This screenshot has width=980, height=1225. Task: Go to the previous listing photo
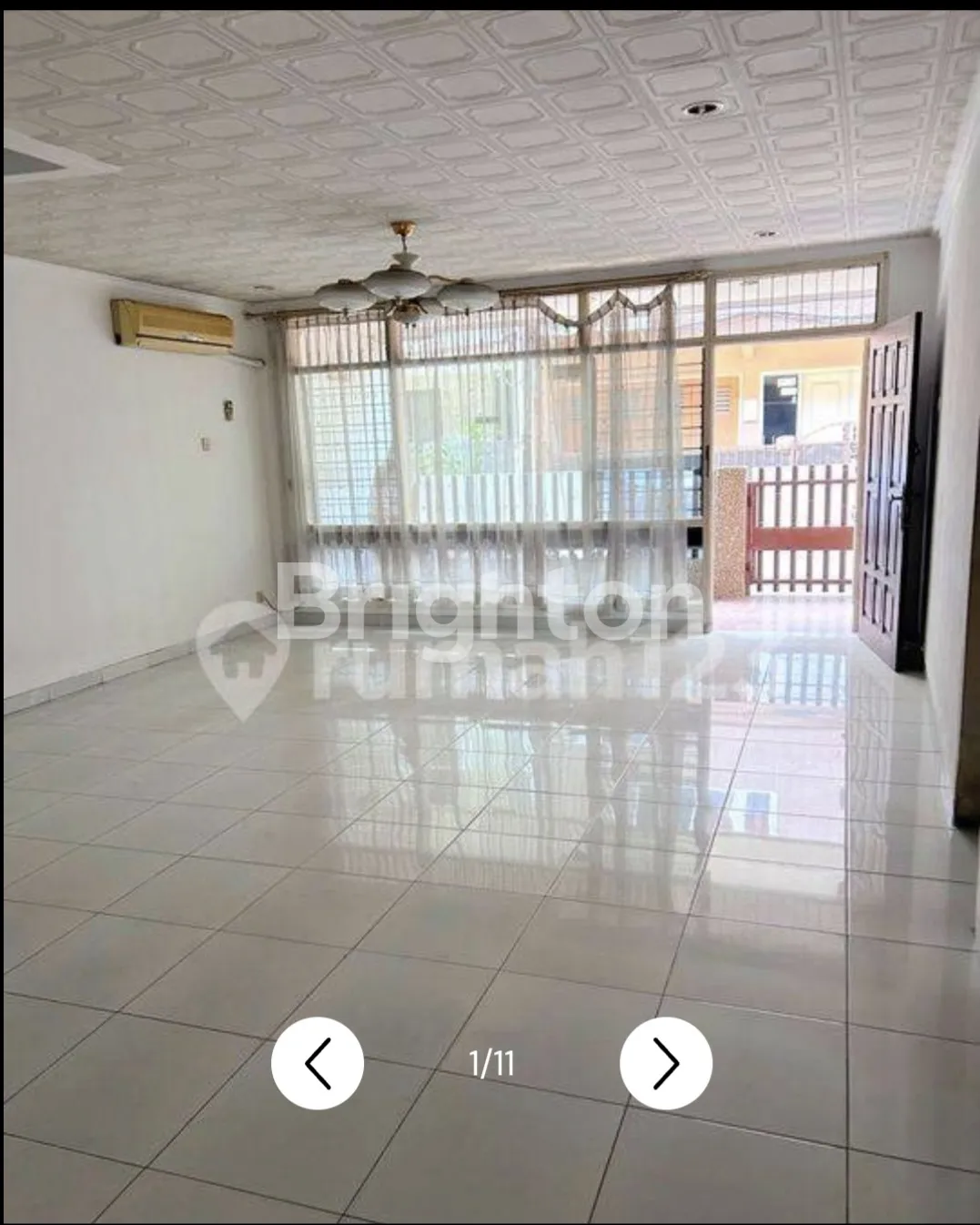[318, 1063]
